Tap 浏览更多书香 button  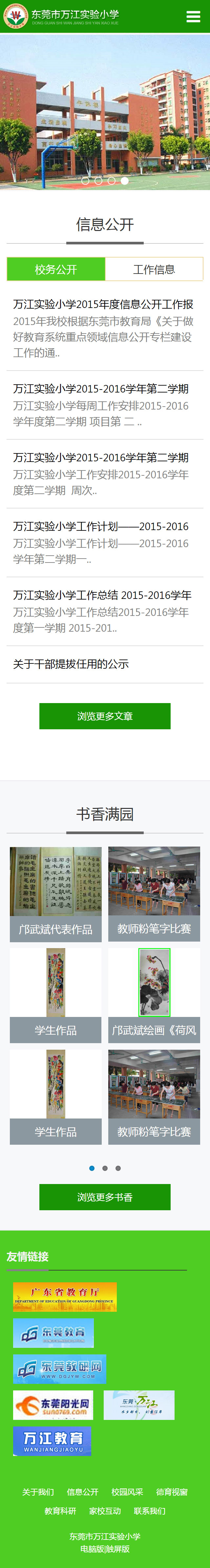click(x=104, y=1197)
